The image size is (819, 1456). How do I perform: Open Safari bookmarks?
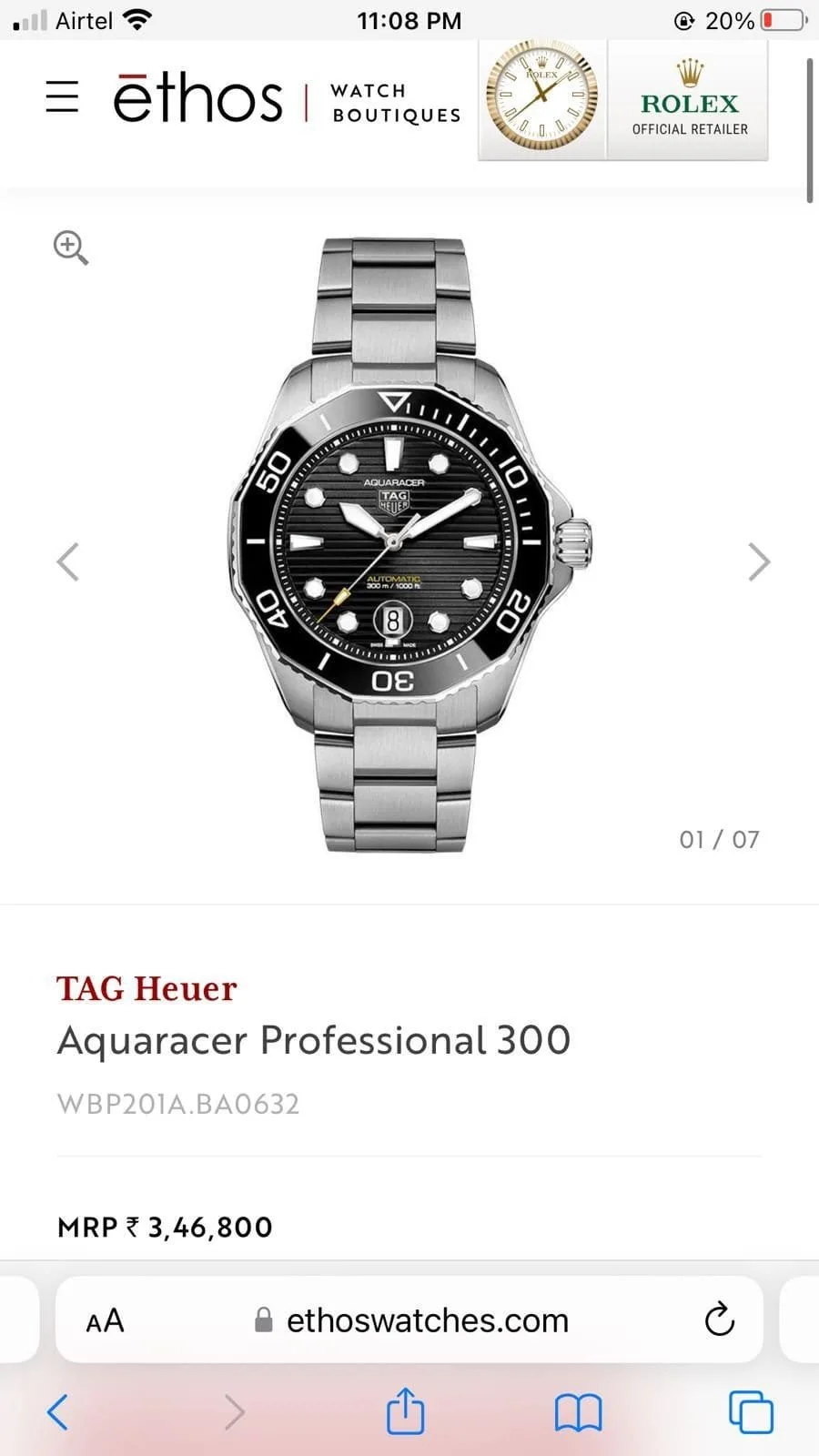click(x=578, y=1412)
